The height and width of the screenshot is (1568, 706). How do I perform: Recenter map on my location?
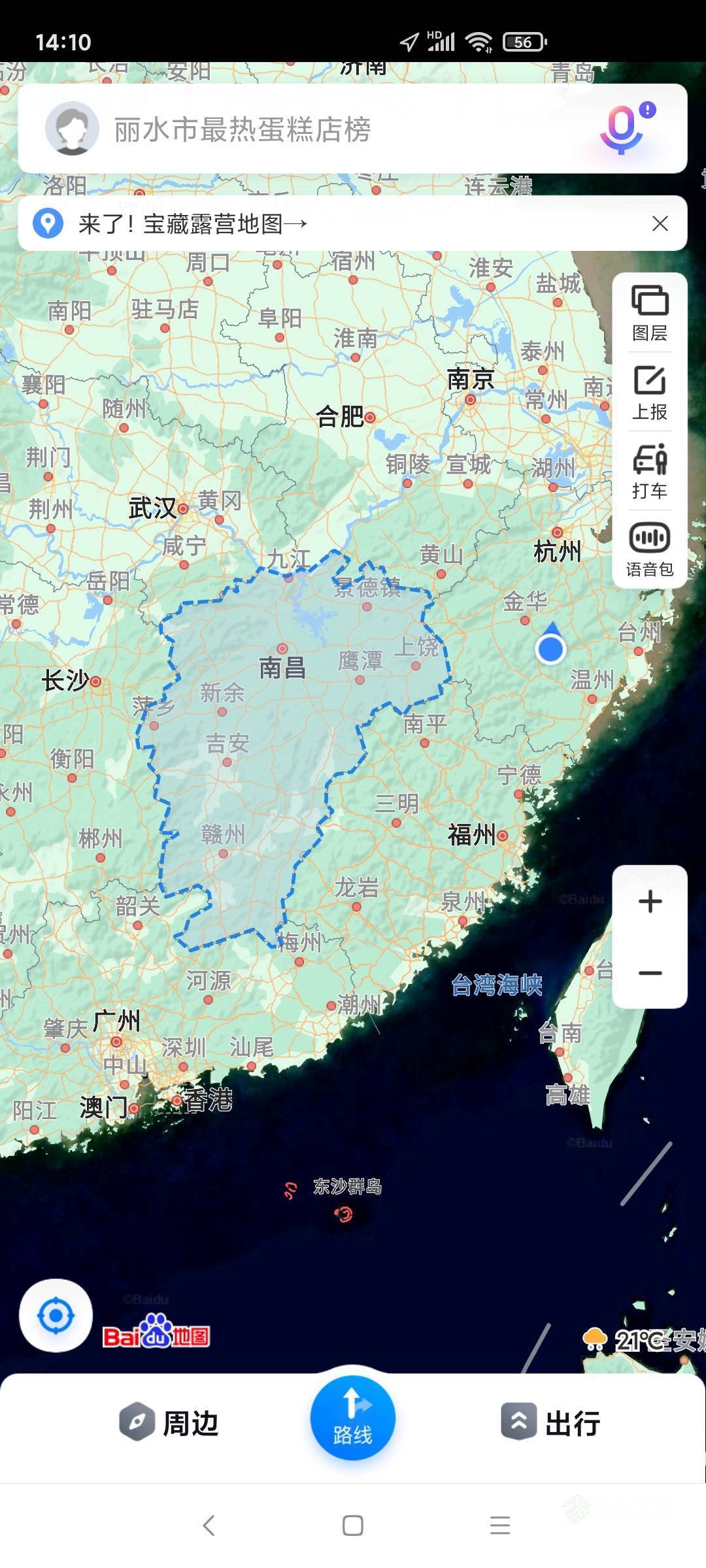(56, 1315)
